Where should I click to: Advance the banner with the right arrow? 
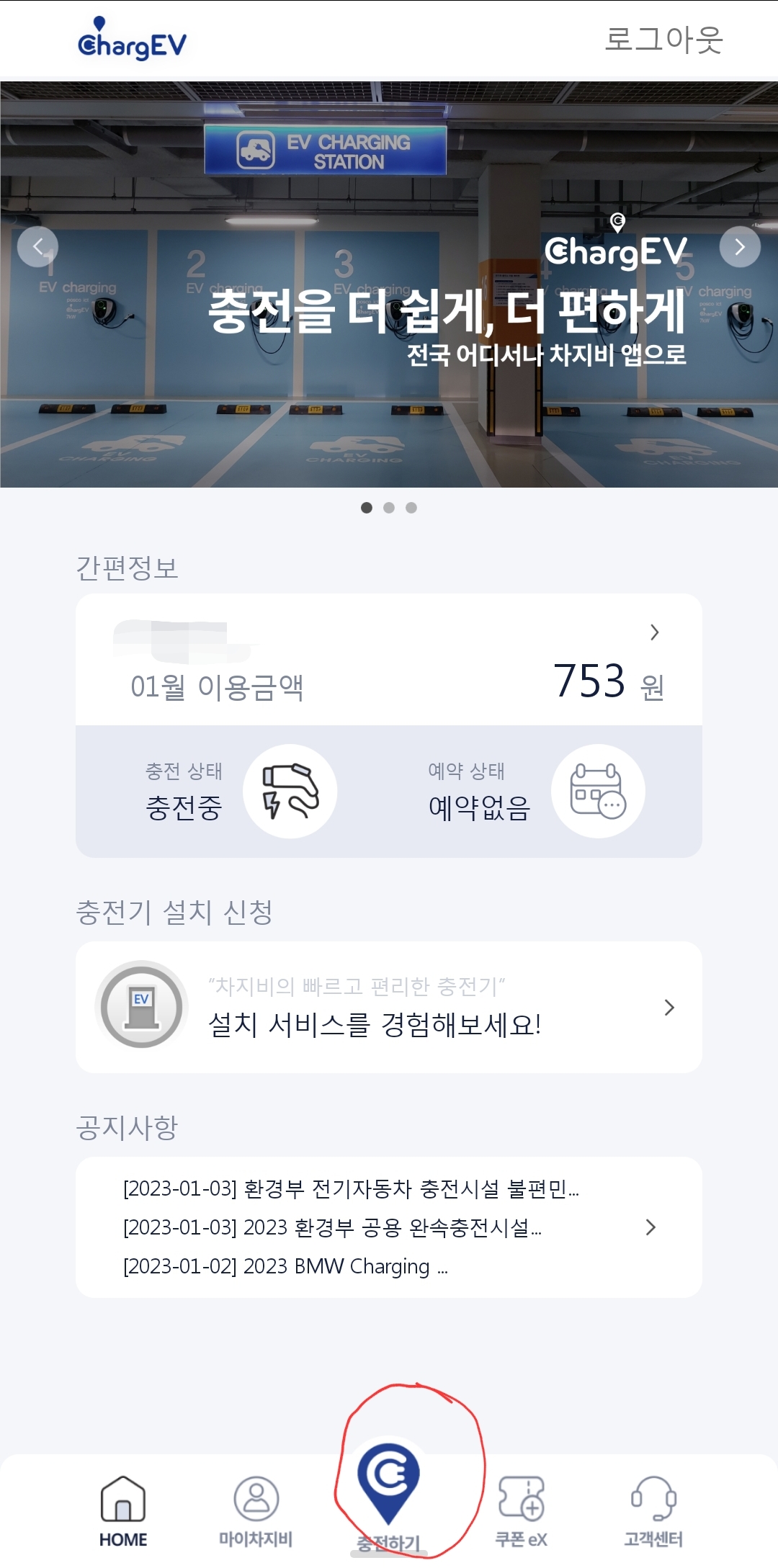pos(741,246)
